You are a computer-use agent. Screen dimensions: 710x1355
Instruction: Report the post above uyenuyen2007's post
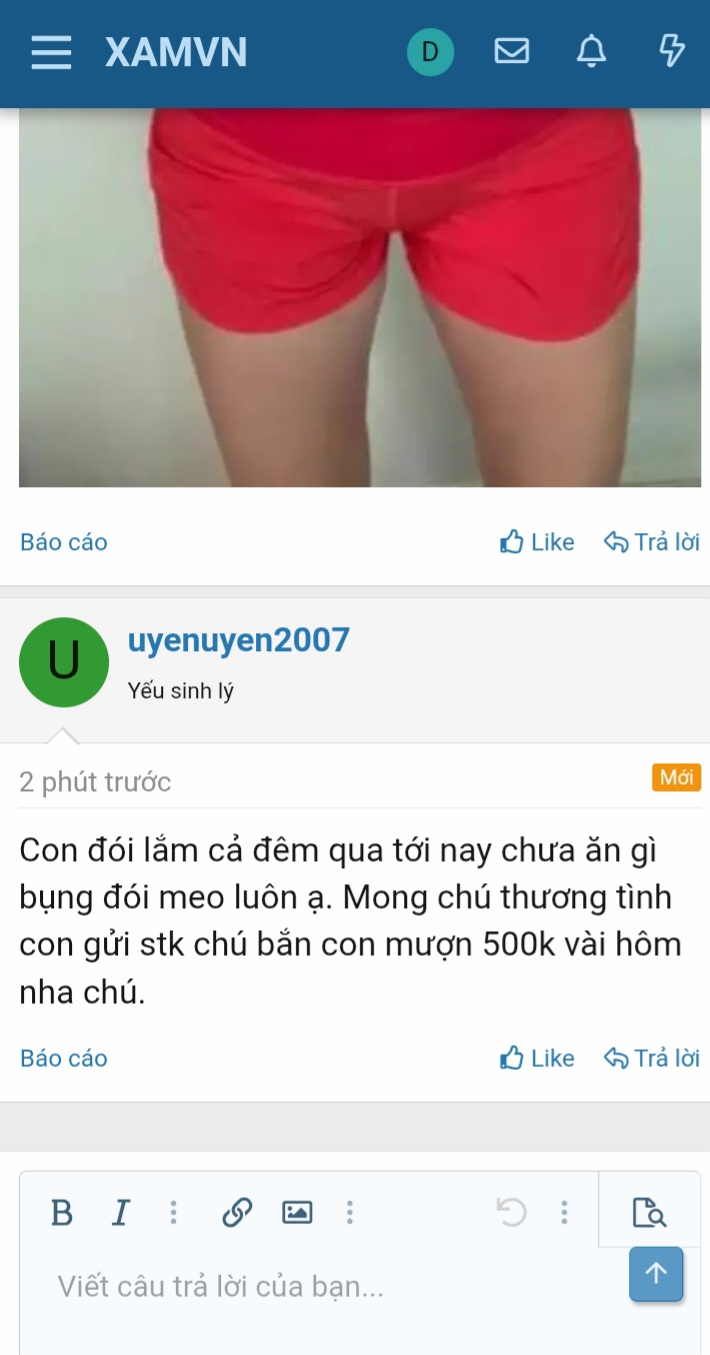click(64, 542)
